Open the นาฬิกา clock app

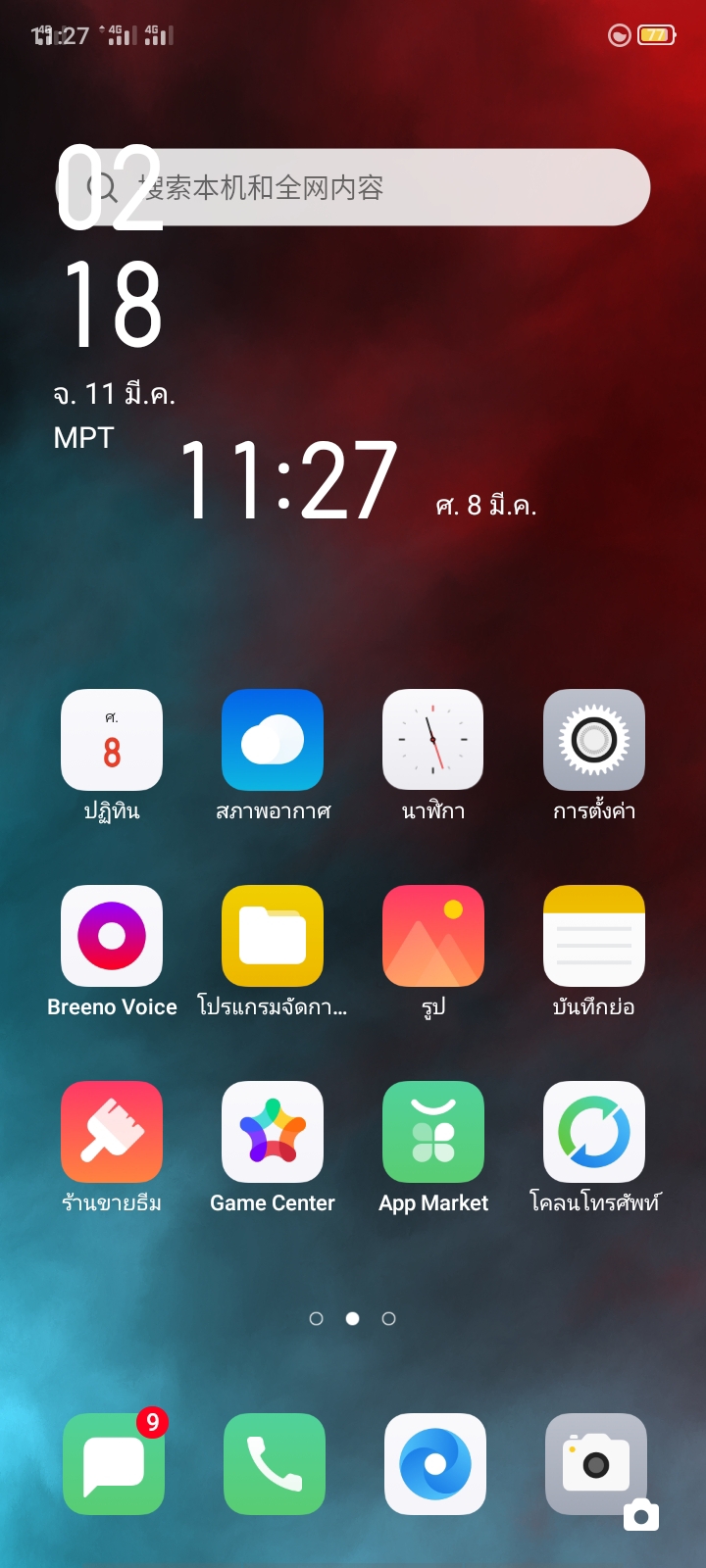(433, 740)
